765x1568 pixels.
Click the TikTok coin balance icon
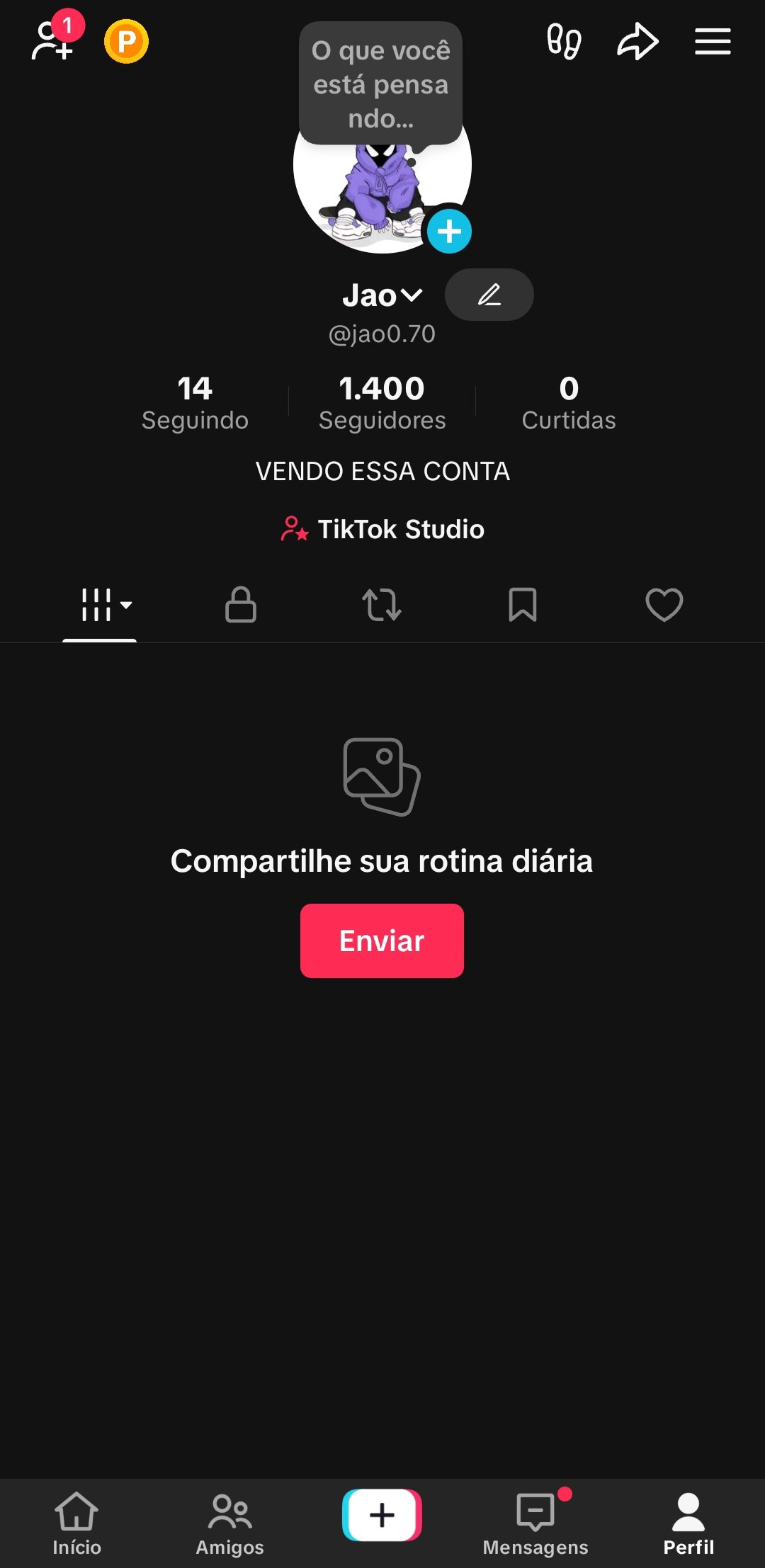coord(127,40)
